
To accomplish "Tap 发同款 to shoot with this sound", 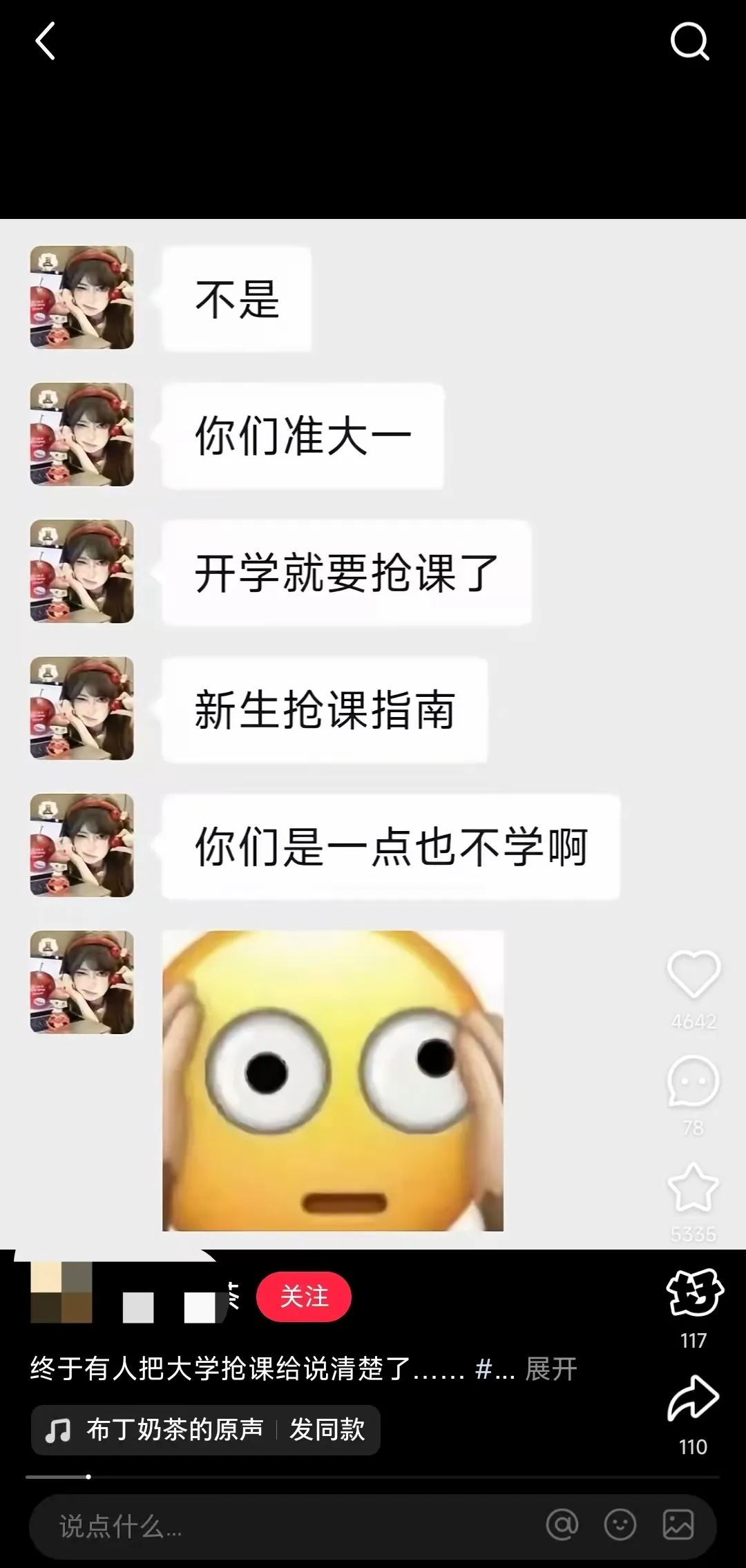I will [327, 1429].
